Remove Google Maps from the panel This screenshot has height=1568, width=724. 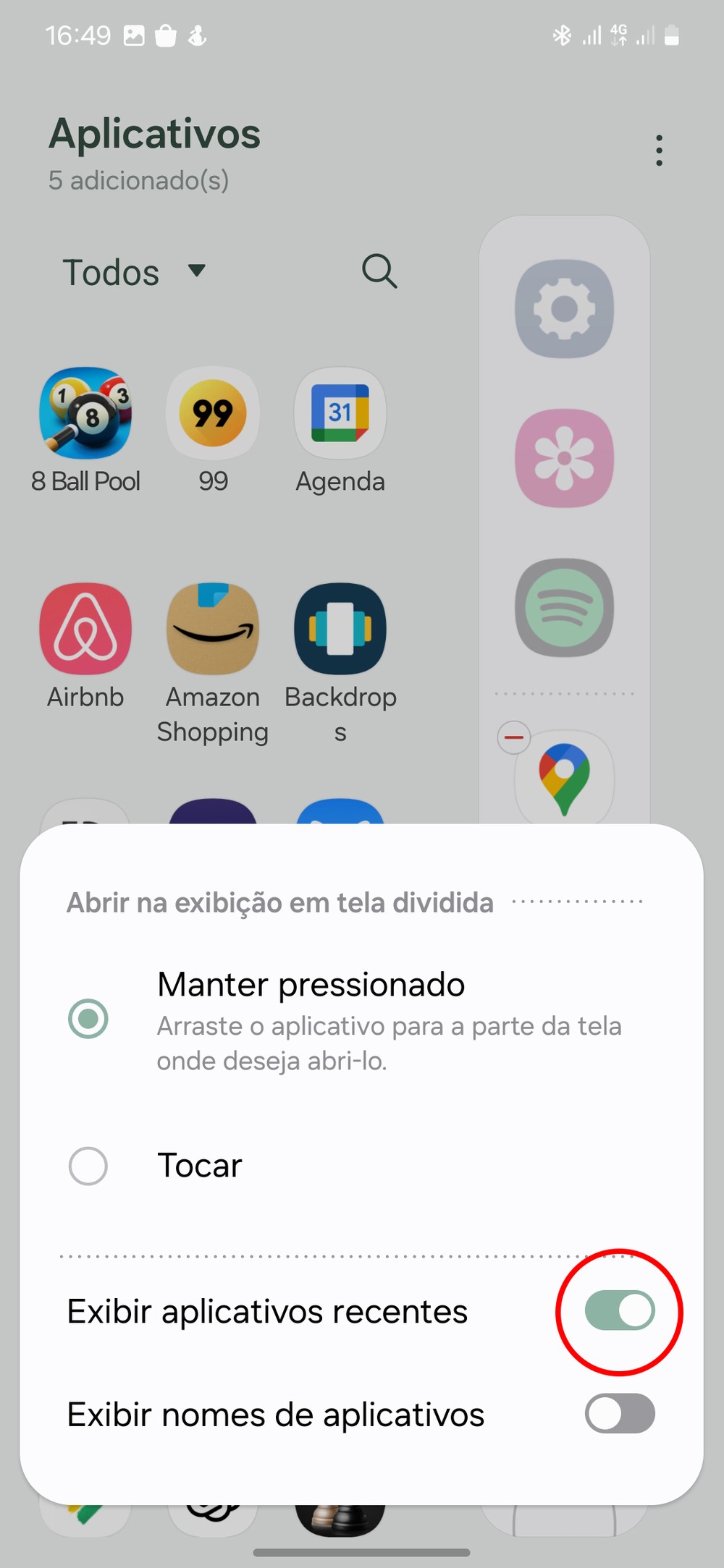coord(514,738)
